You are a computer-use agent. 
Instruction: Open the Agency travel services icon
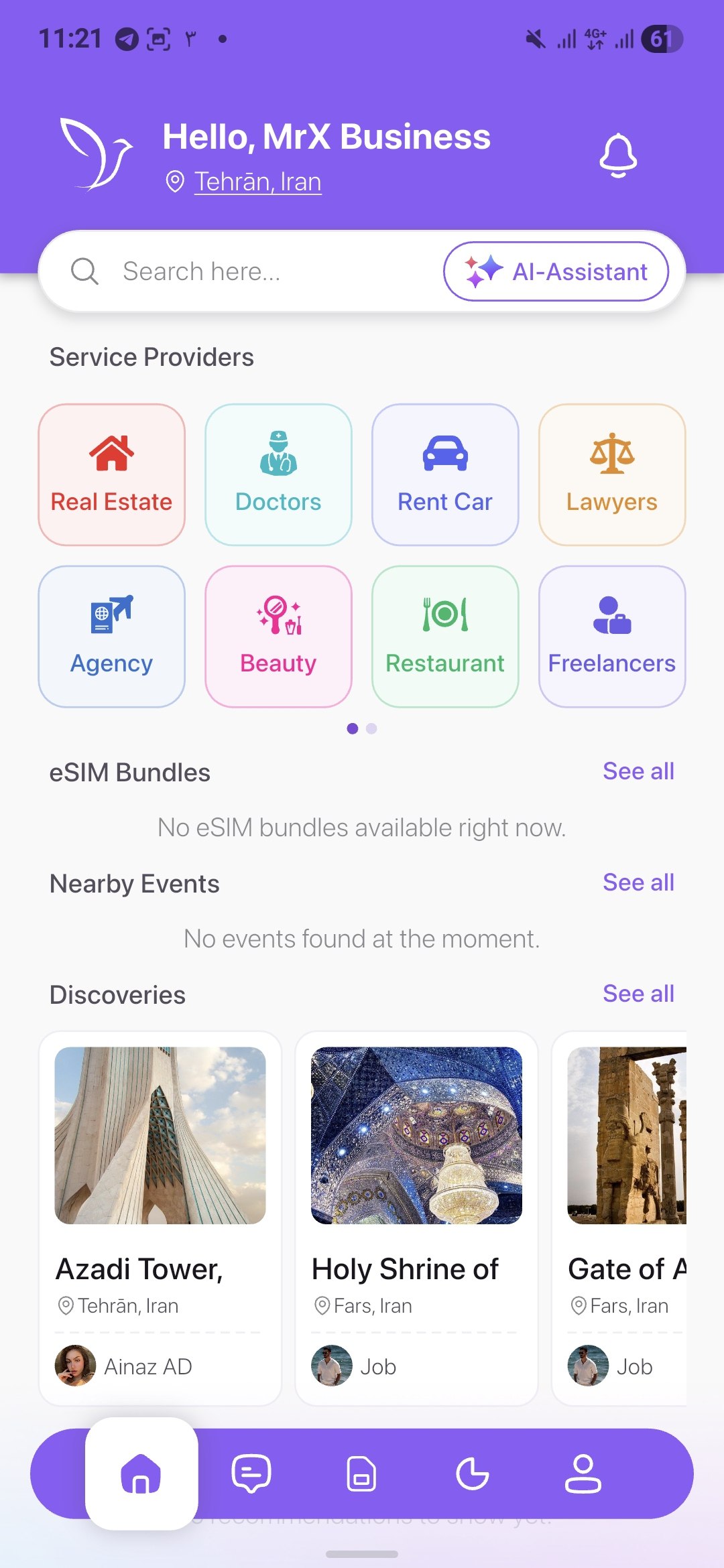pyautogui.click(x=111, y=635)
